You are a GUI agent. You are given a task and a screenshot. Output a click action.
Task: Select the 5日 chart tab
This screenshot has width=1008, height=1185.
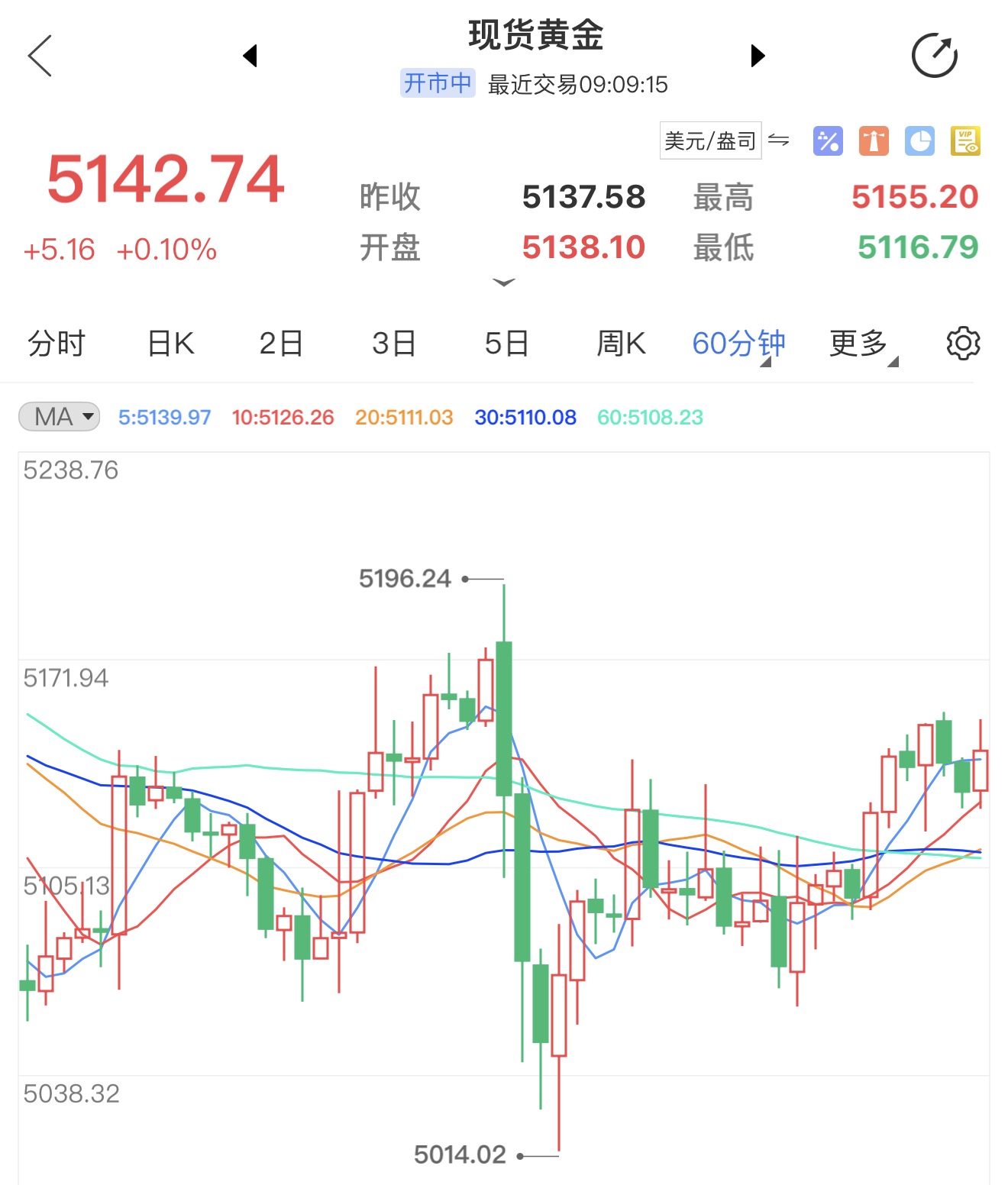click(x=506, y=344)
